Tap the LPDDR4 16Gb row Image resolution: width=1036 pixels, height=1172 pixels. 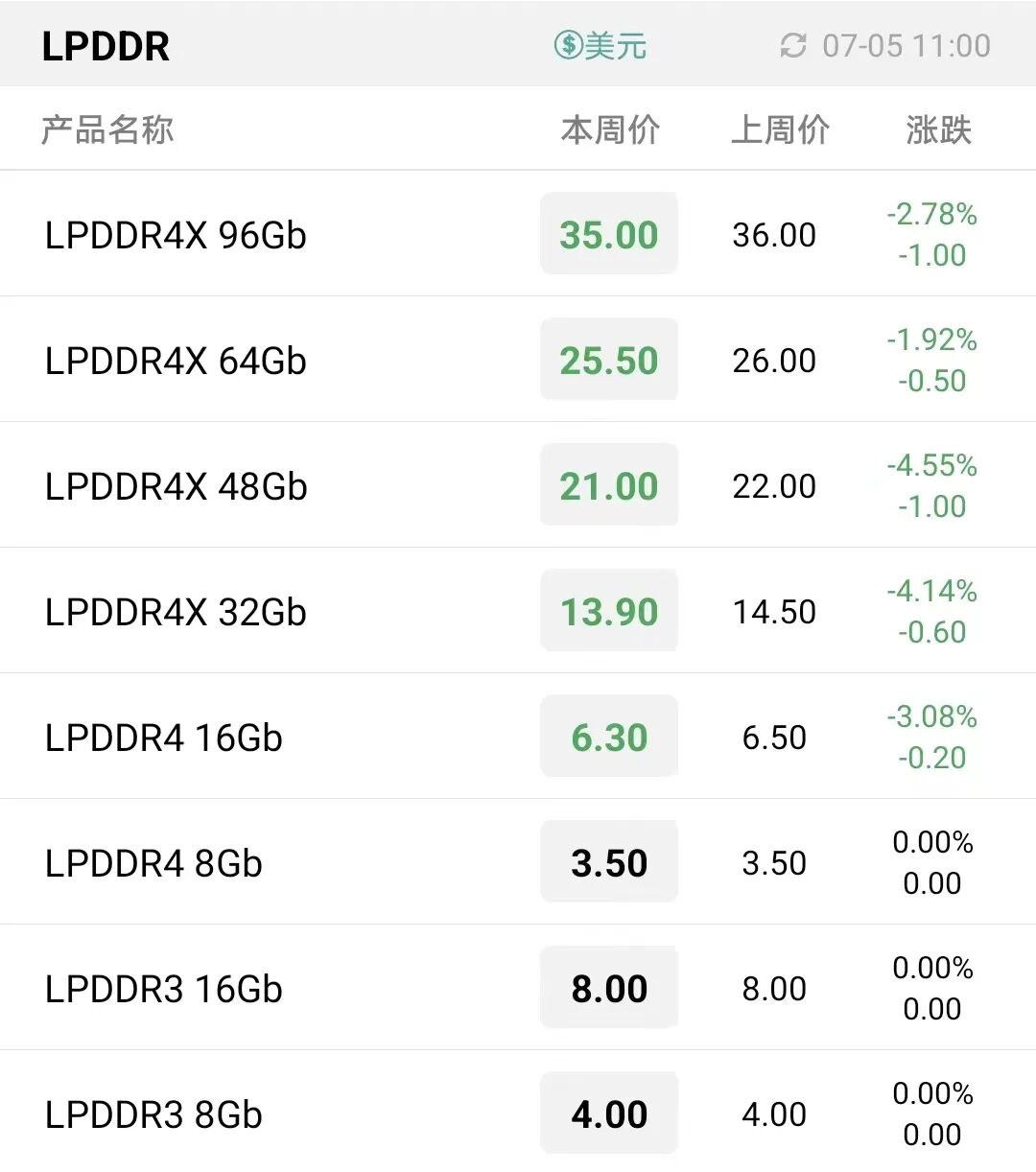tap(164, 738)
